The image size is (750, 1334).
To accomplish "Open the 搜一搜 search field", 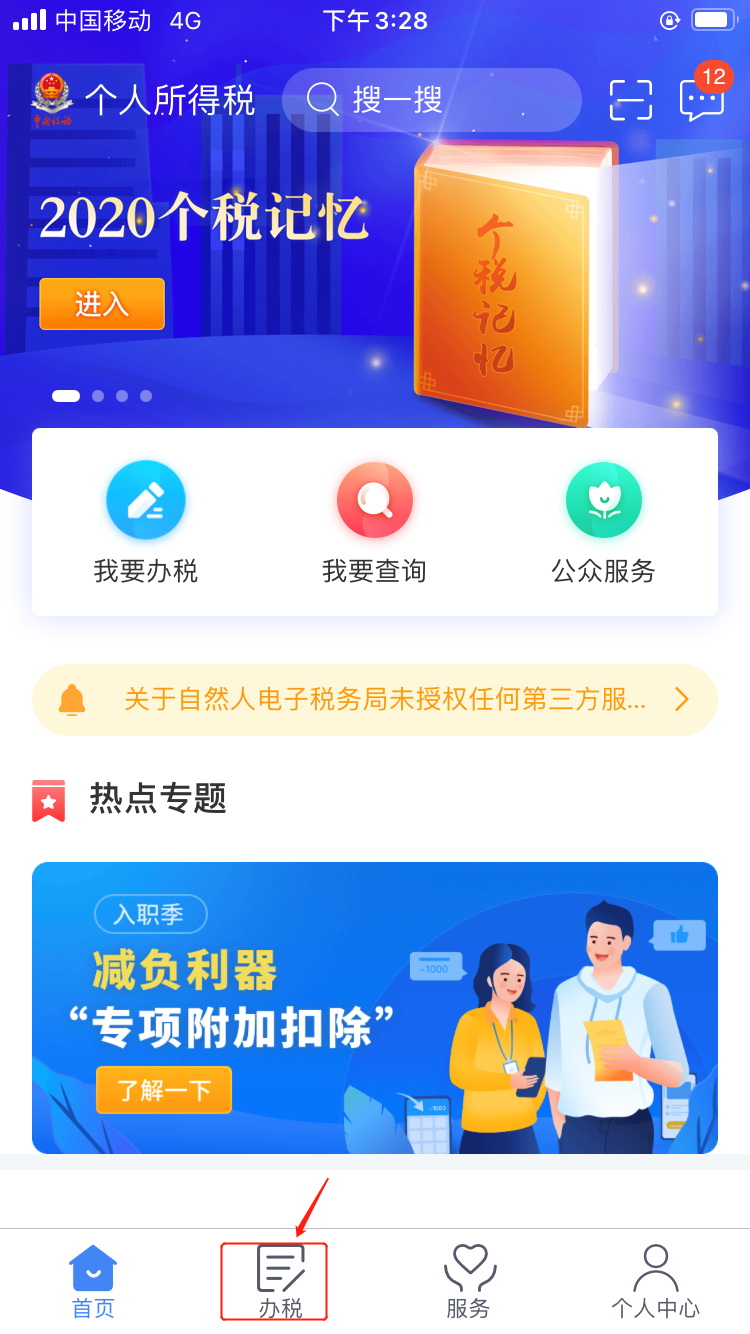I will coord(430,100).
